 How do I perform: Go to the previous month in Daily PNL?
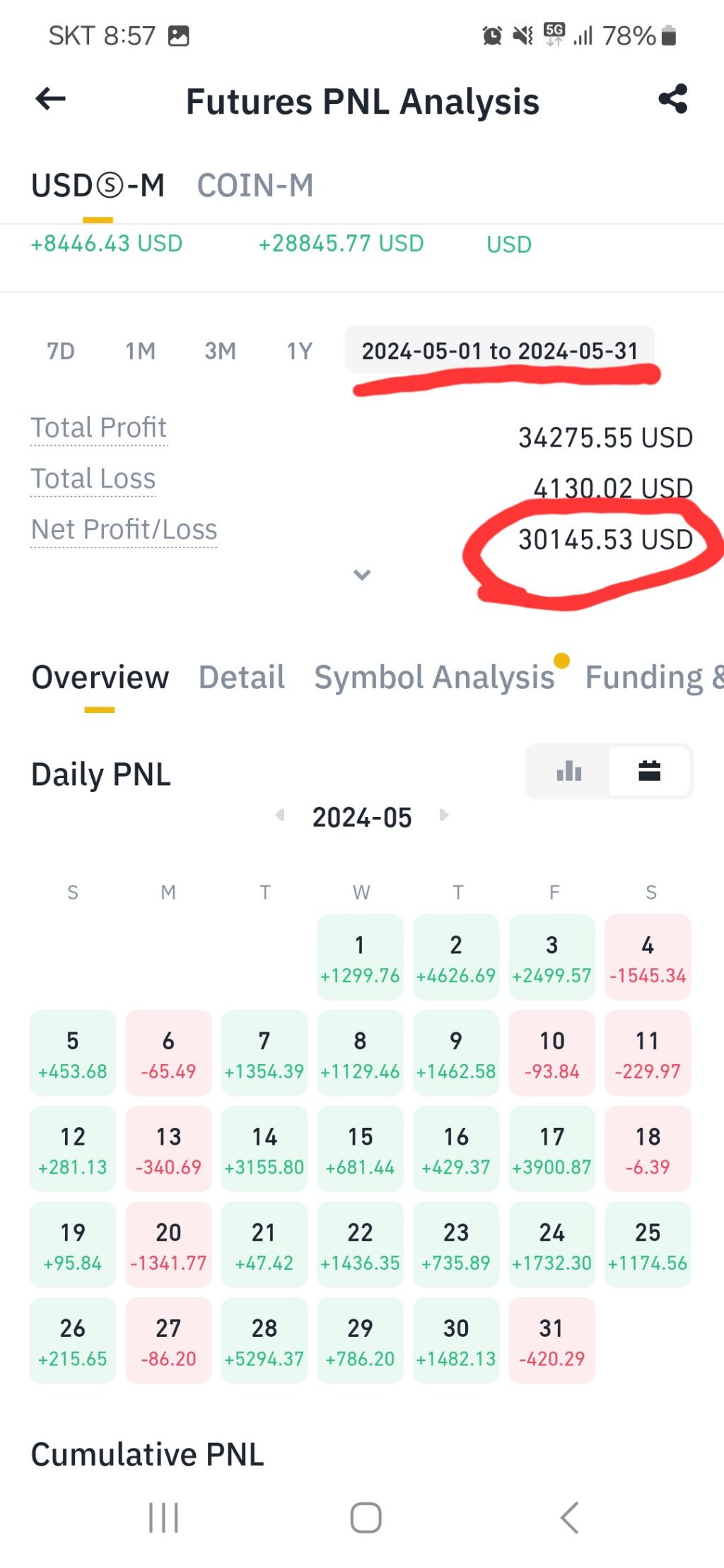tap(280, 815)
